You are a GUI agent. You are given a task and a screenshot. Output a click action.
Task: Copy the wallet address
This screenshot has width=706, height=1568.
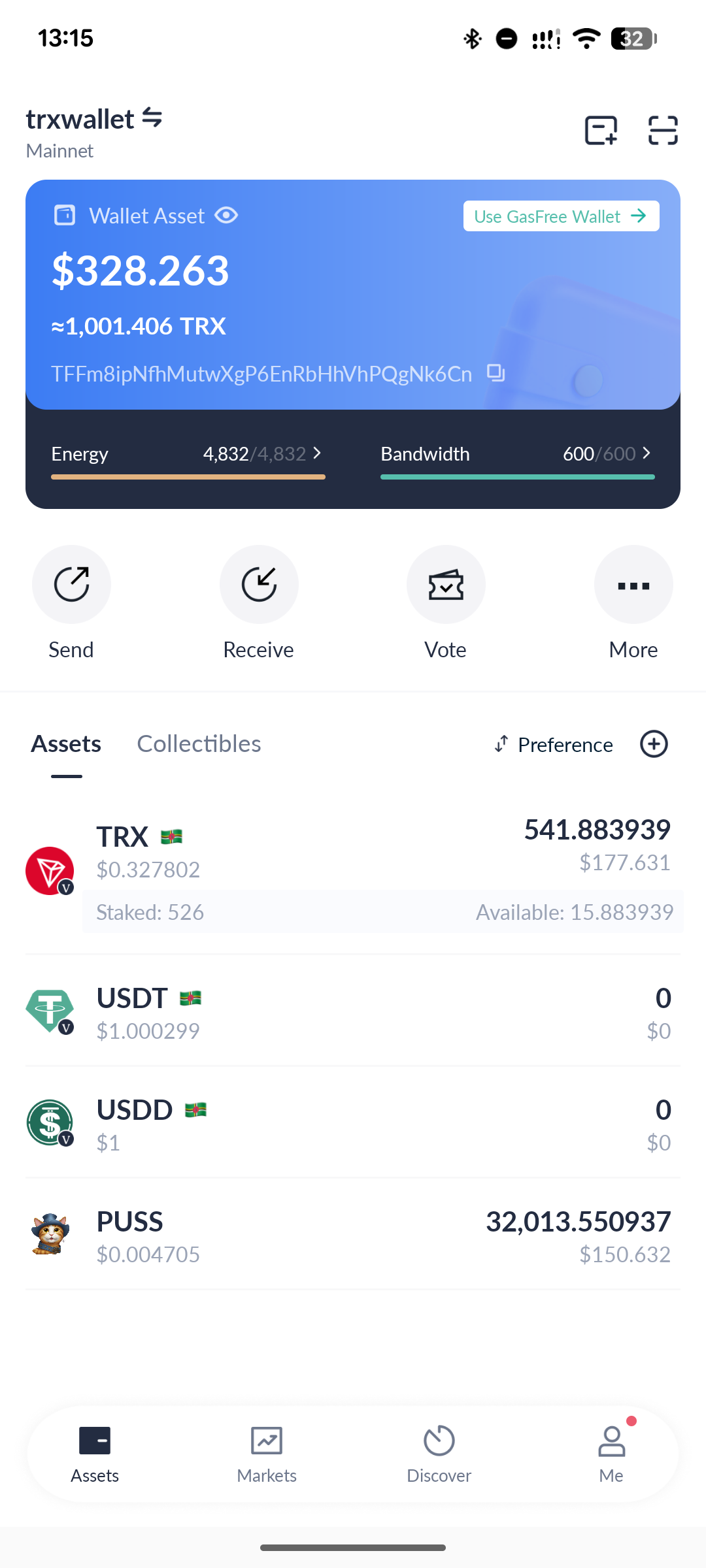point(496,373)
